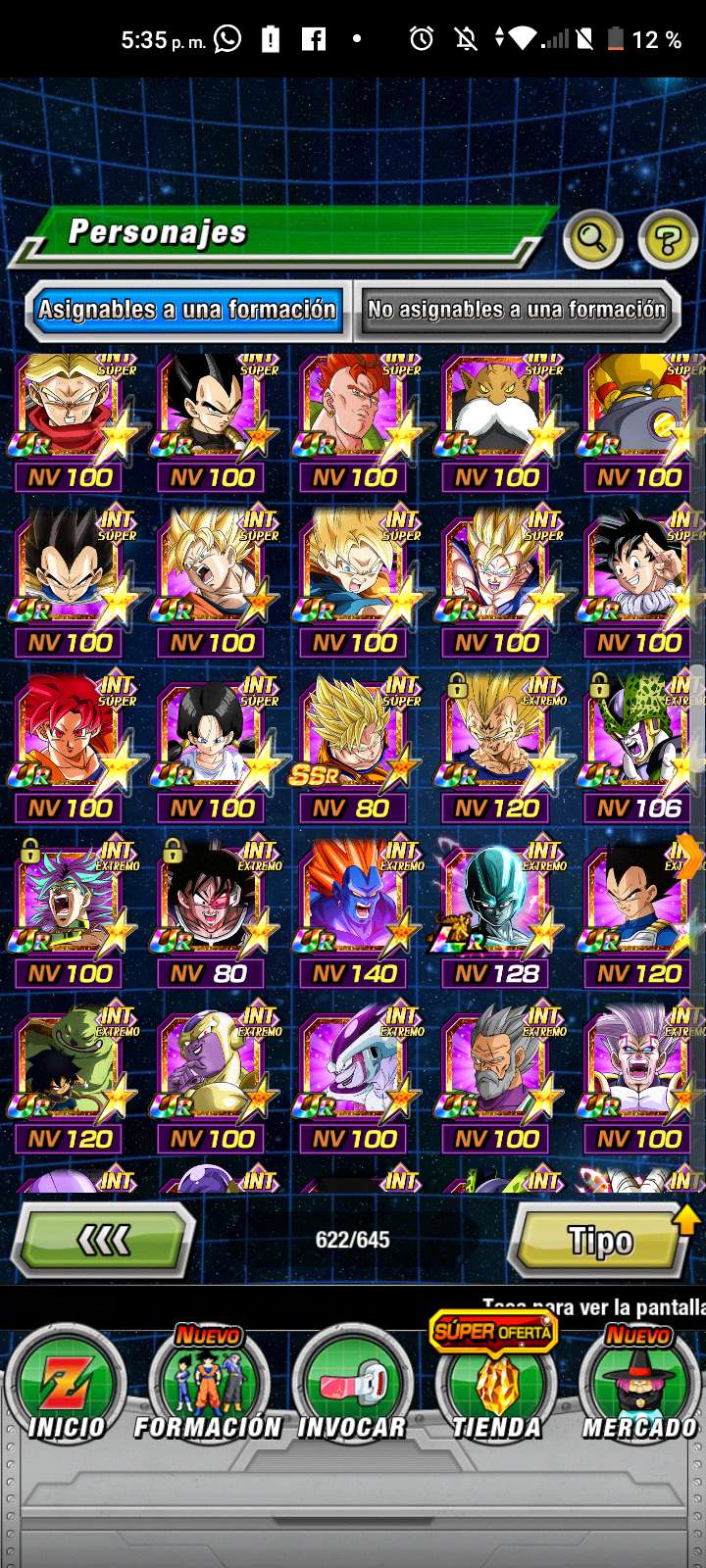Switch to No asignables a una formación tab
The image size is (706, 1568).
coord(517,311)
